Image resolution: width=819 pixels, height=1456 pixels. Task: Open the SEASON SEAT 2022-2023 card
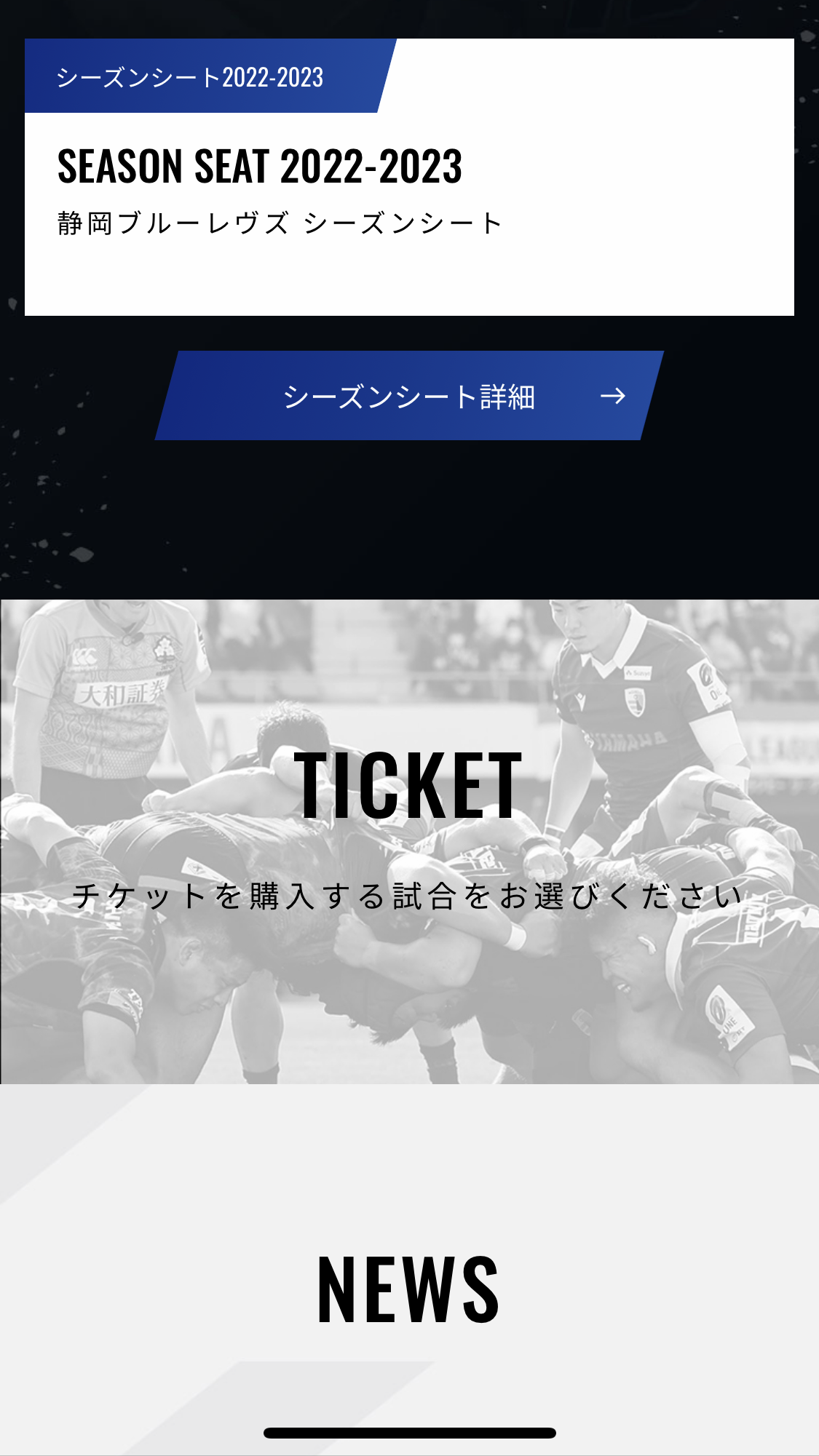point(409,189)
